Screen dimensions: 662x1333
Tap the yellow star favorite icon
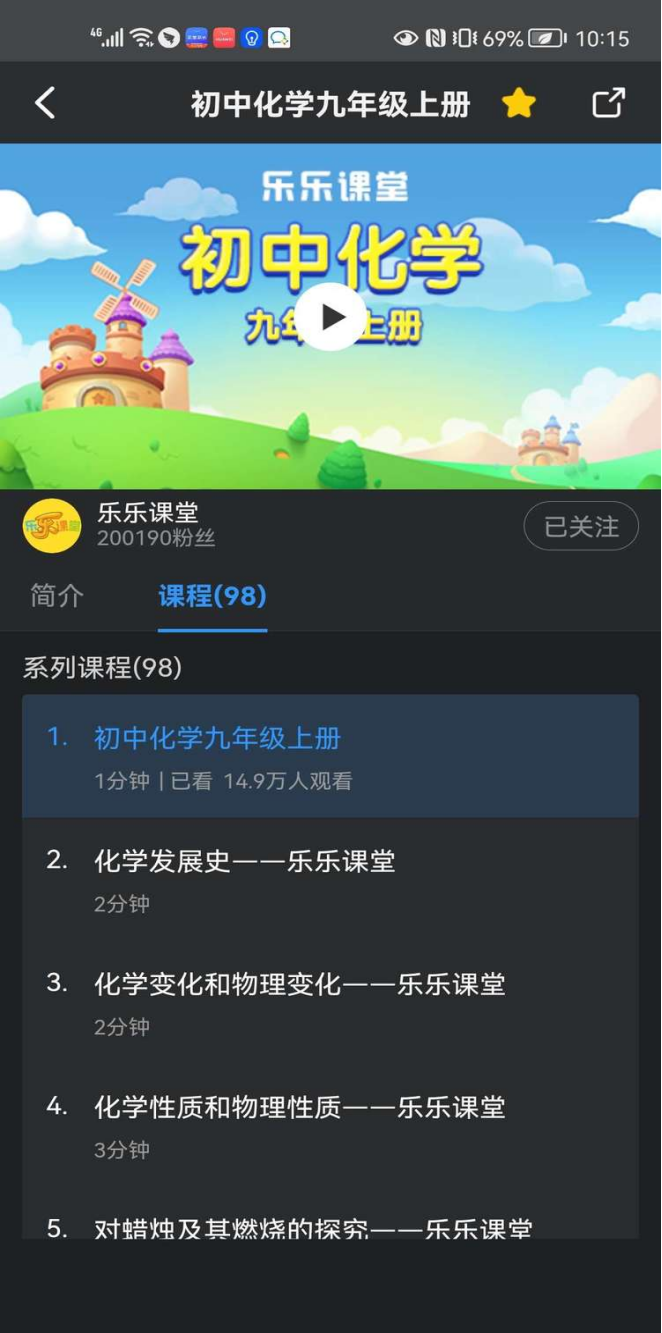pyautogui.click(x=519, y=103)
